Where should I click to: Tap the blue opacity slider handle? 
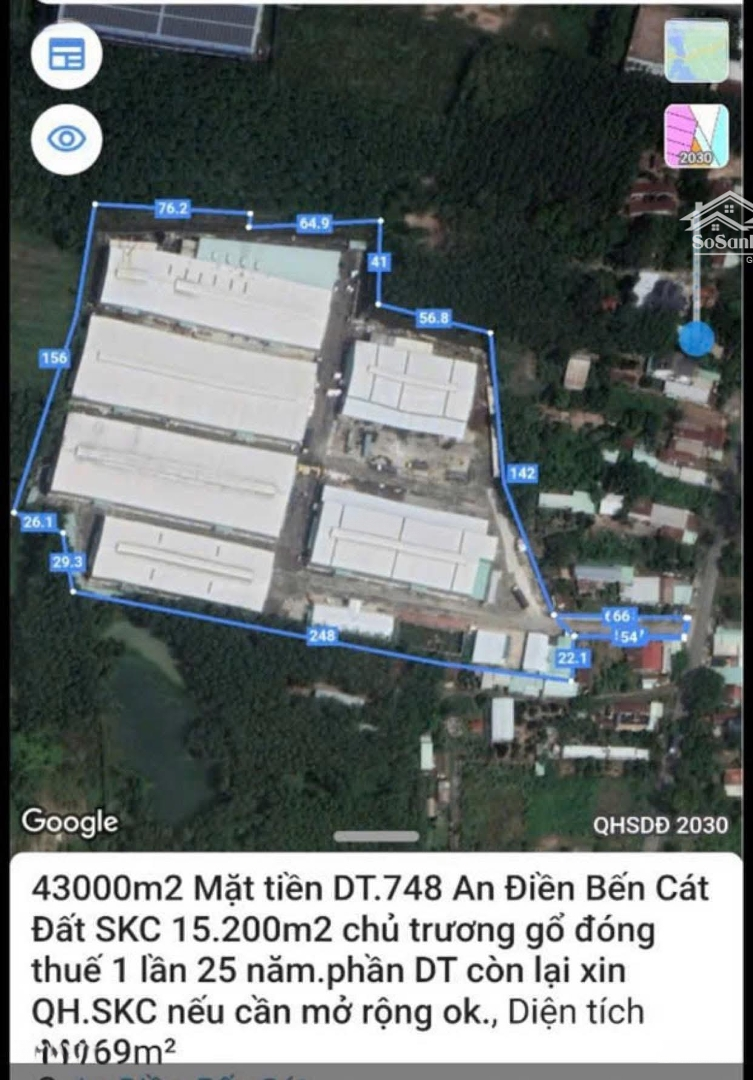point(696,338)
